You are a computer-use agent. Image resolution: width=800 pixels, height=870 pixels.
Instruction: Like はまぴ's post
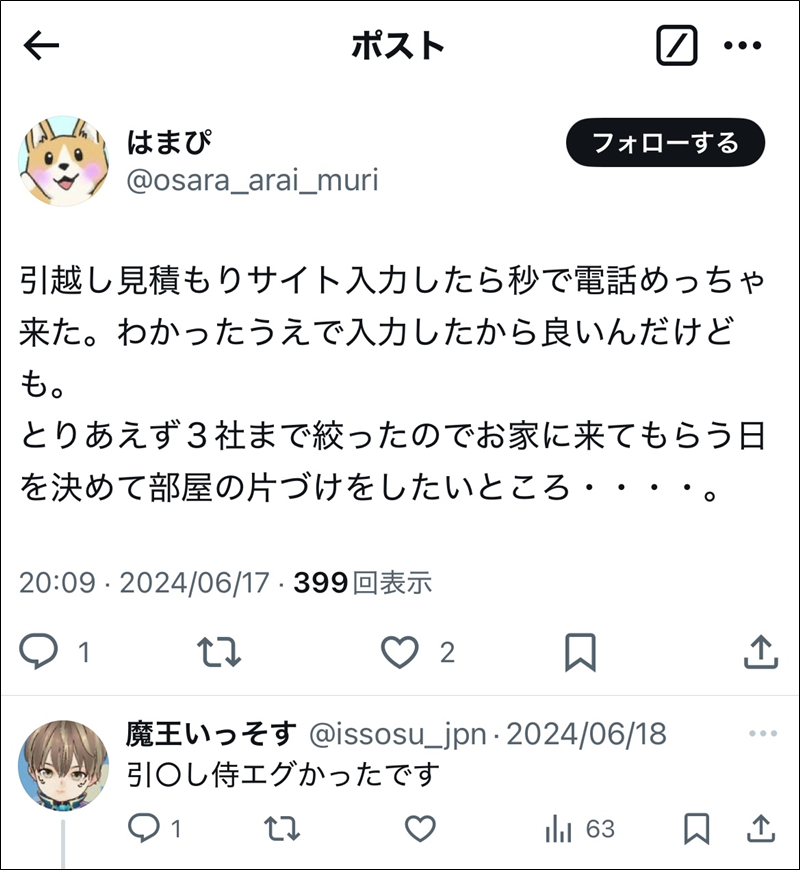click(x=400, y=652)
